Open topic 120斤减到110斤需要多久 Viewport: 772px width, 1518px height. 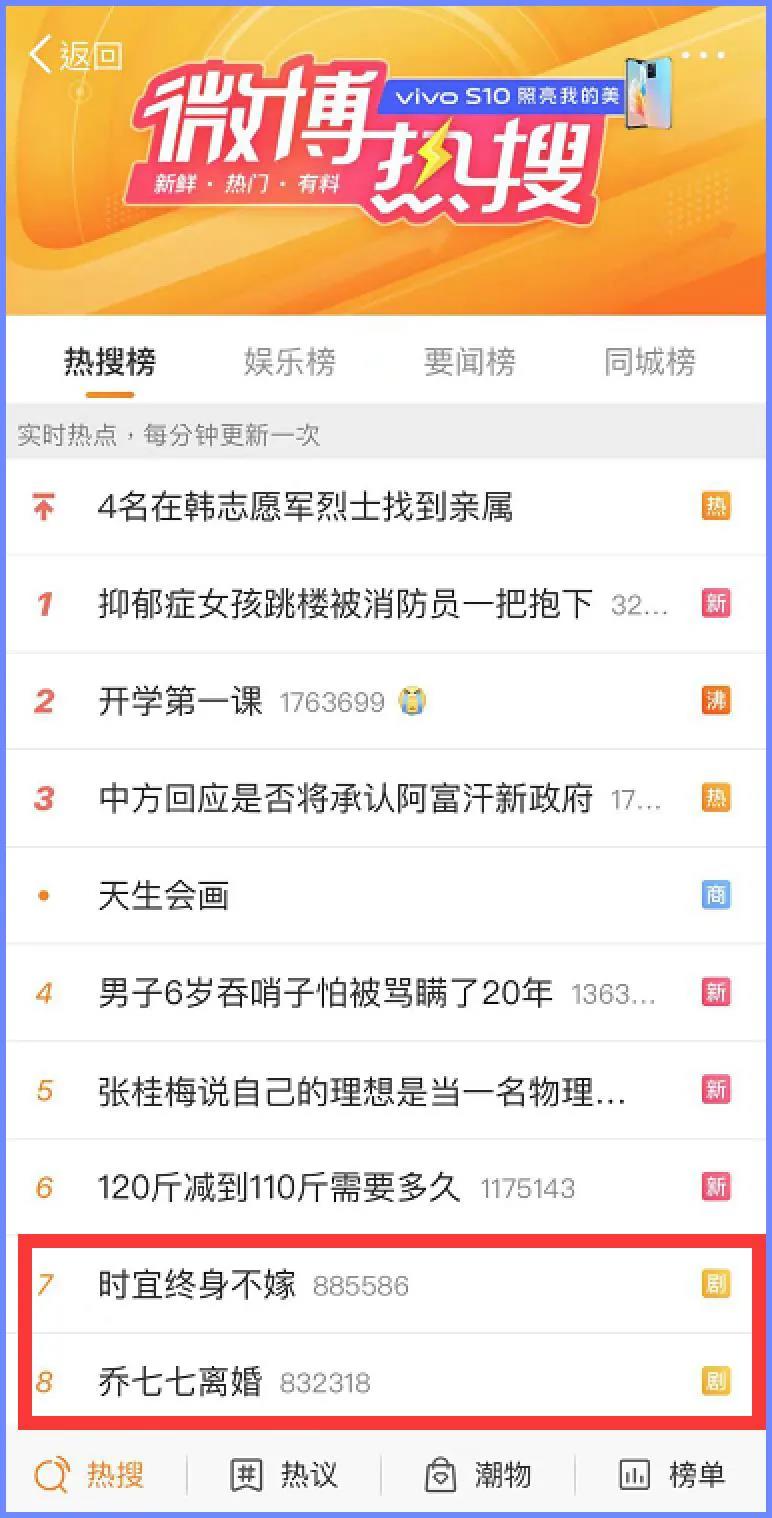279,1188
